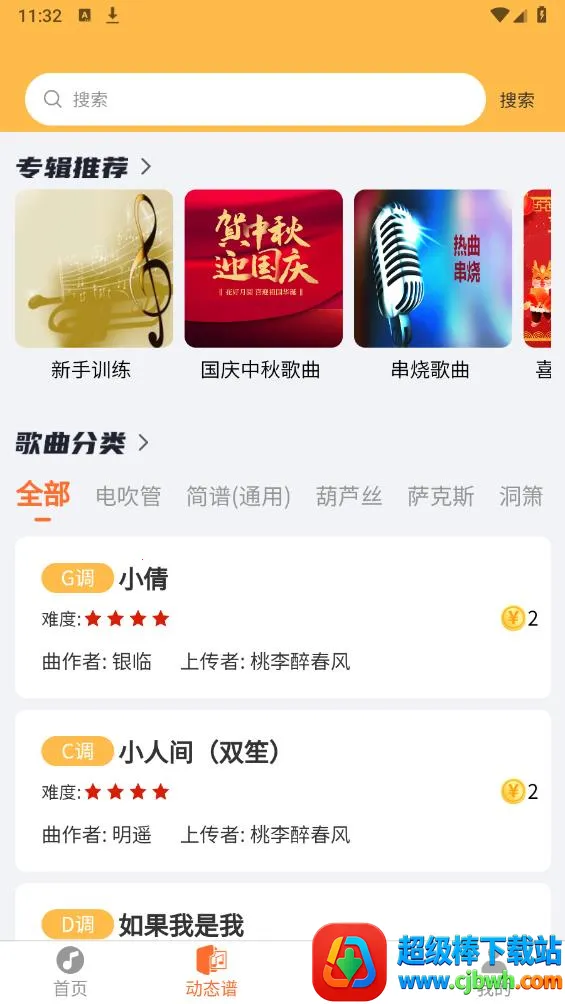Viewport: 565px width, 1004px height.
Task: Select the 全部 category tab
Action: coord(43,496)
